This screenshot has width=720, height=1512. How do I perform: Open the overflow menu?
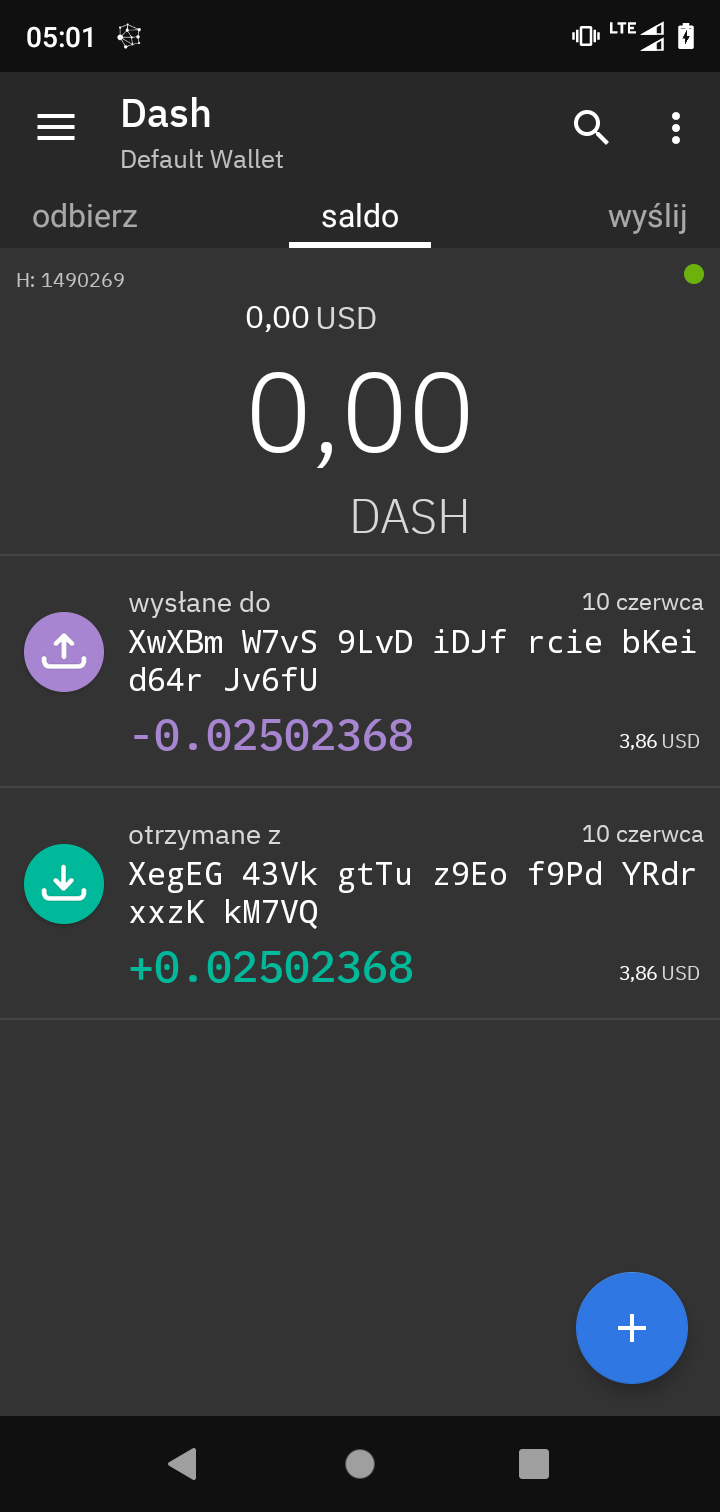[676, 127]
